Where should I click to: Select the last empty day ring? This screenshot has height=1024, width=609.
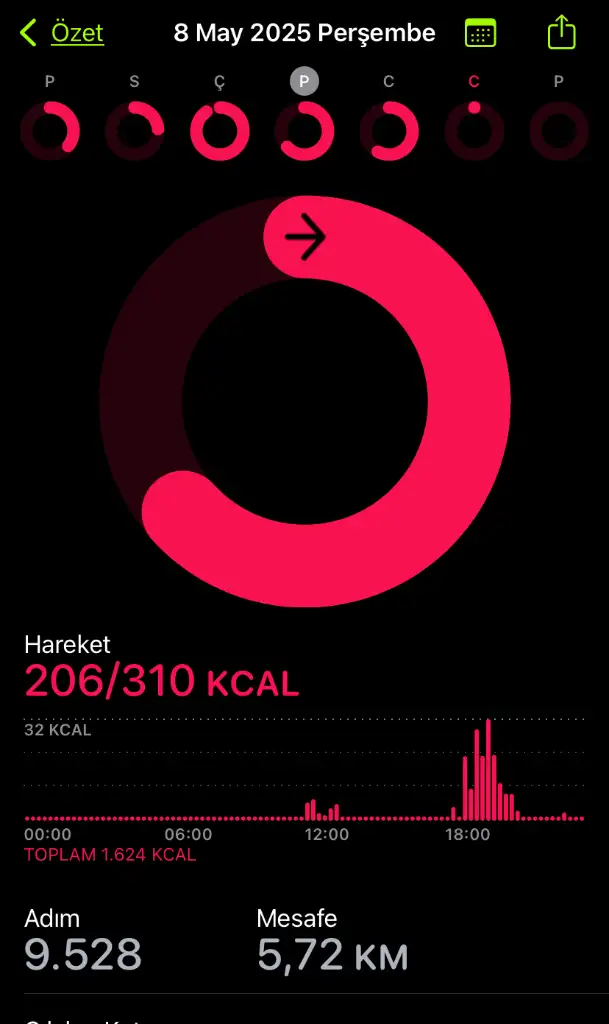(559, 131)
